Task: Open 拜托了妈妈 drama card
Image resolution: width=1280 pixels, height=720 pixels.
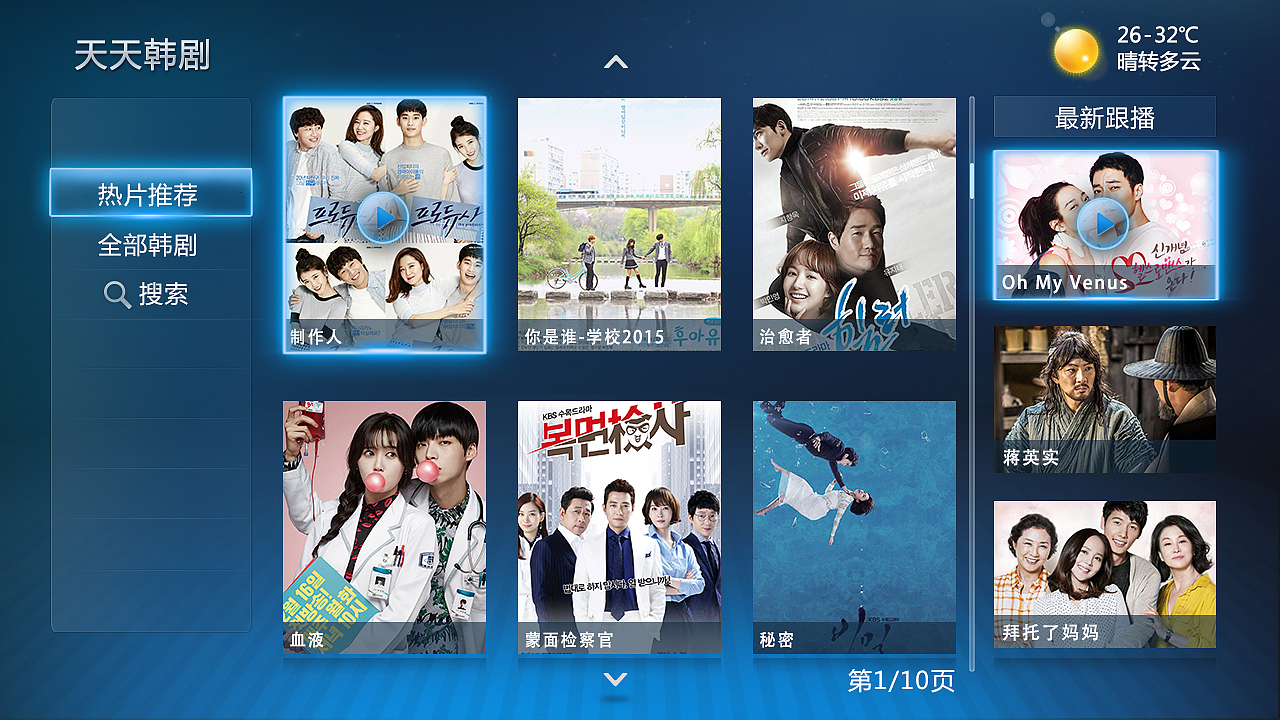Action: (x=1105, y=573)
